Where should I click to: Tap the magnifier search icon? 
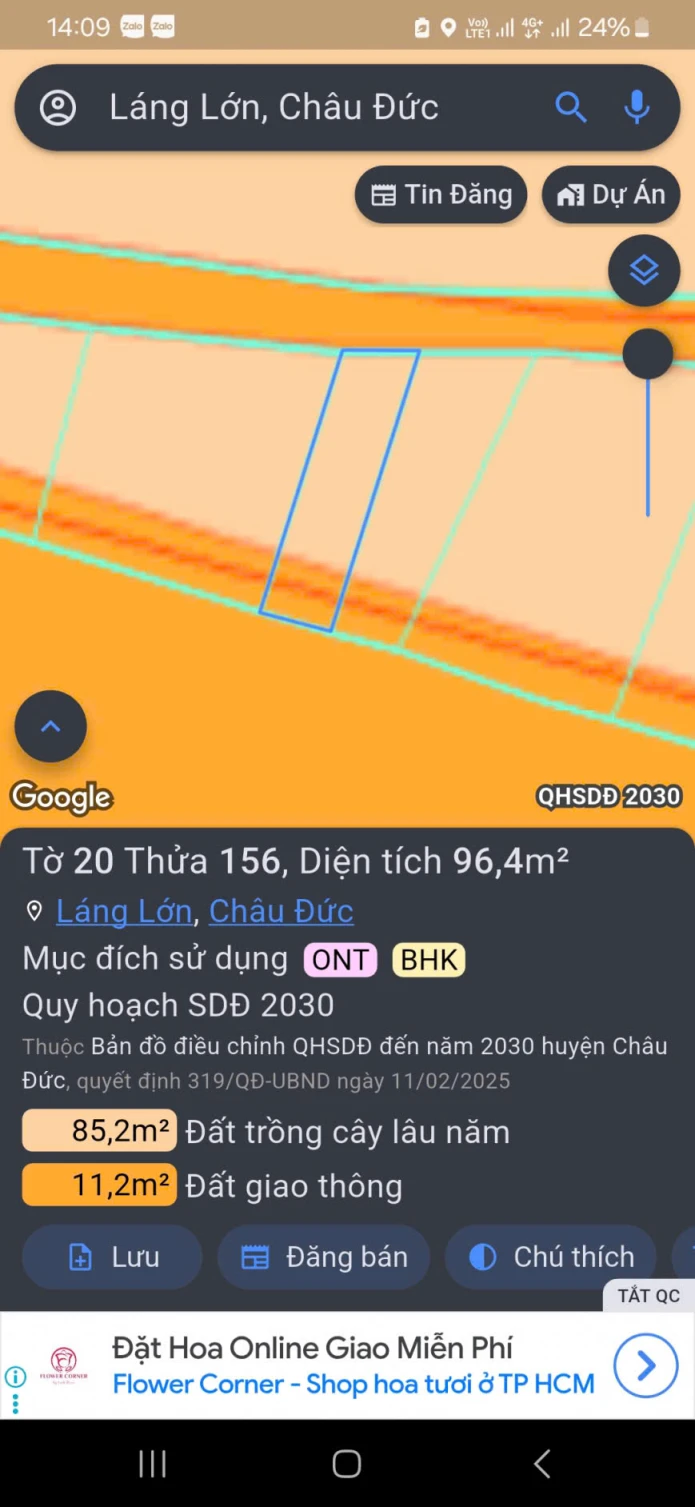point(570,107)
